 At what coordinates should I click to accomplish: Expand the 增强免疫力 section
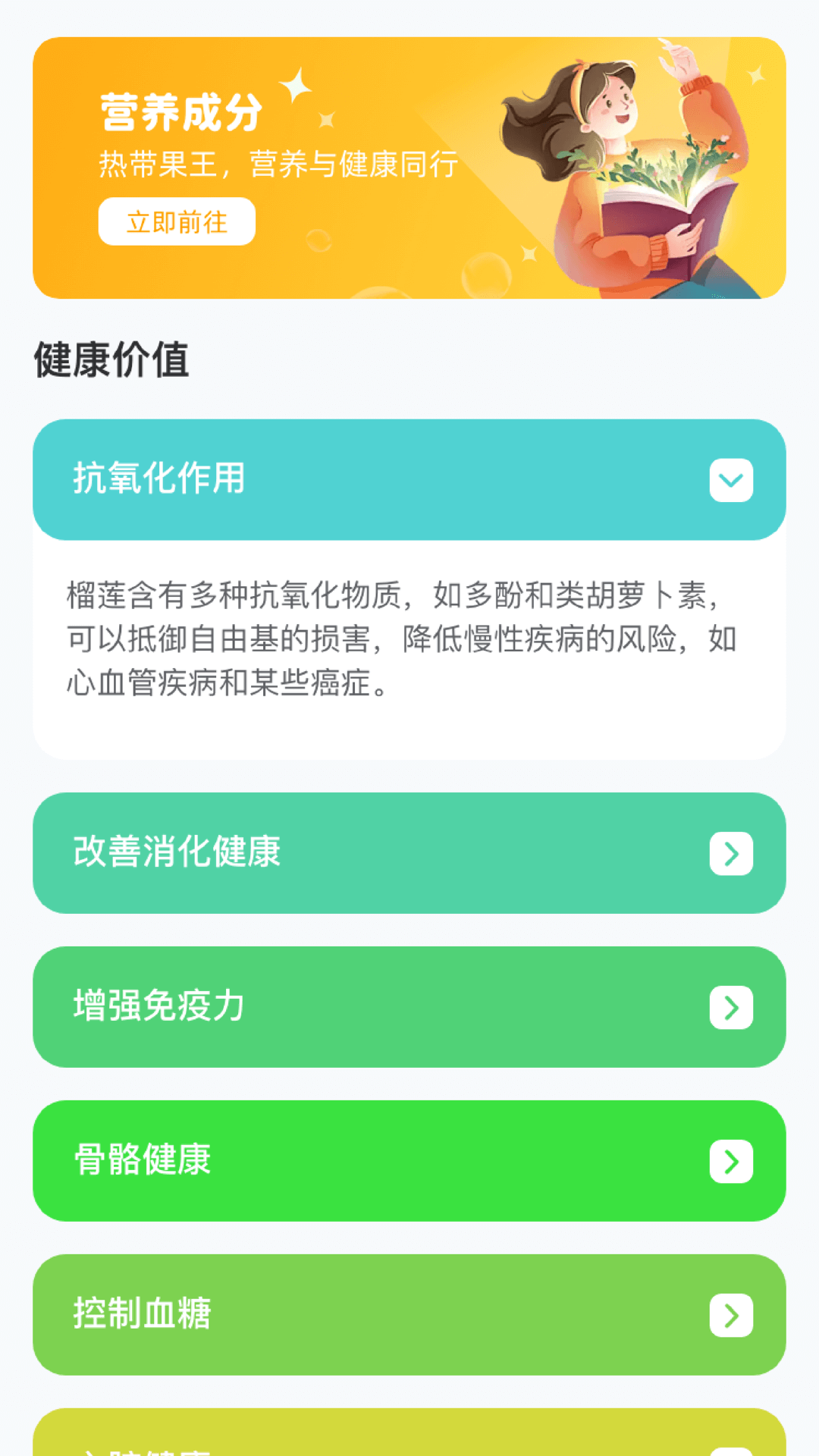point(731,1008)
